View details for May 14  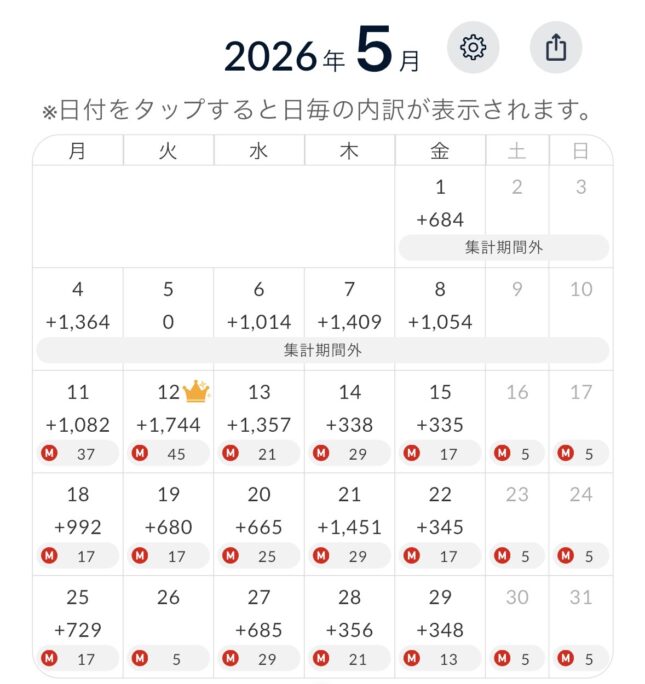pos(350,422)
